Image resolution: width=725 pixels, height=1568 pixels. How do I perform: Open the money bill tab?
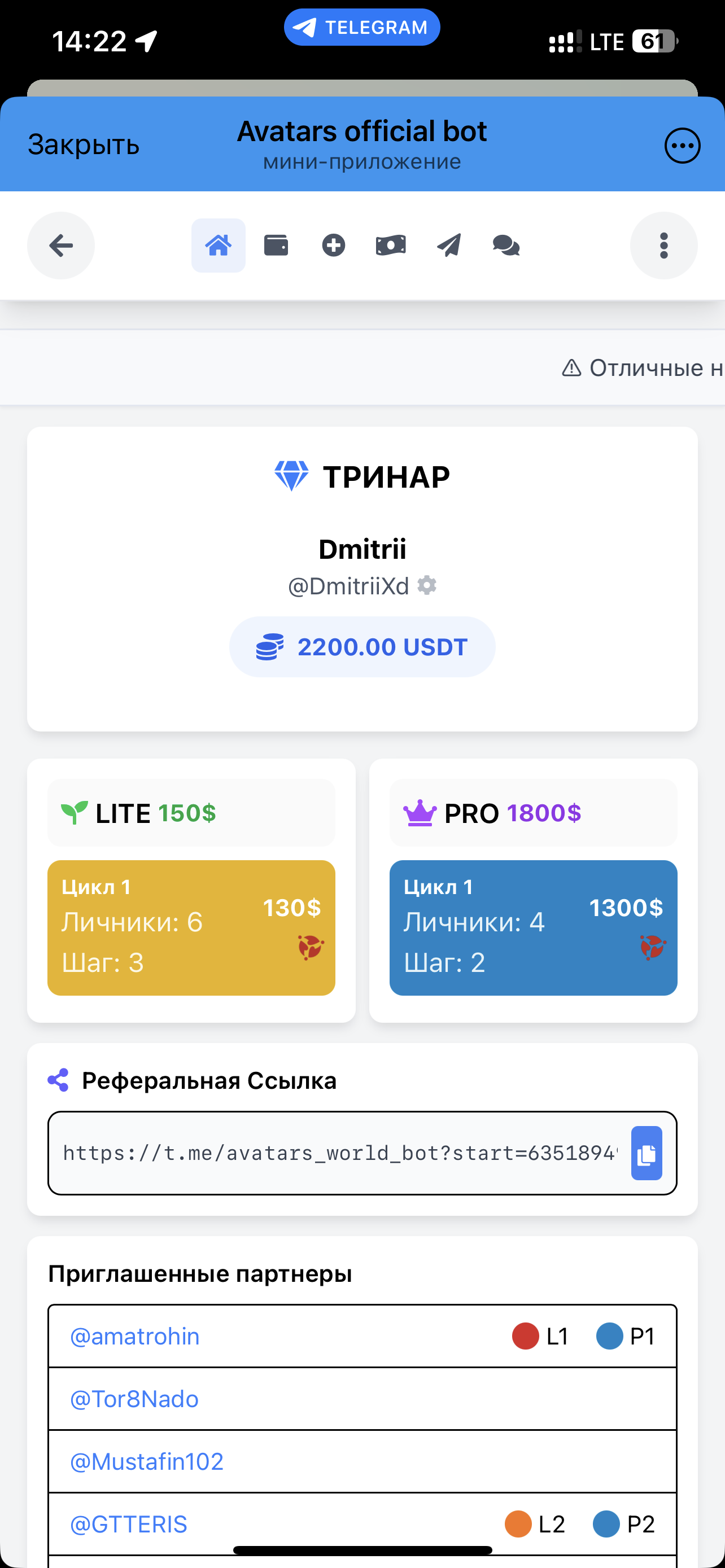click(x=391, y=246)
